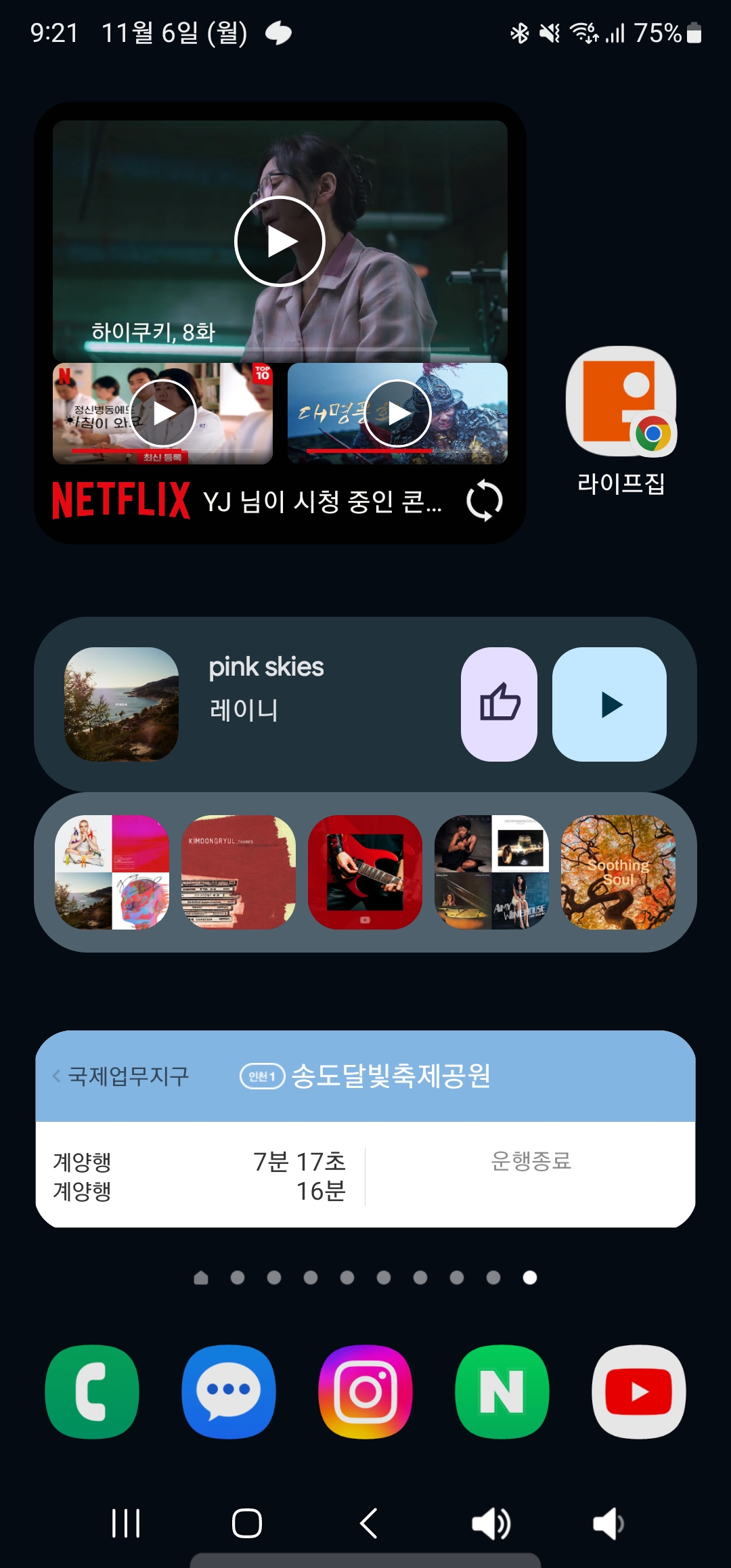Open 송도달빛축제공원 subway arrival info
Screen dimensions: 731x1568
point(390,1076)
